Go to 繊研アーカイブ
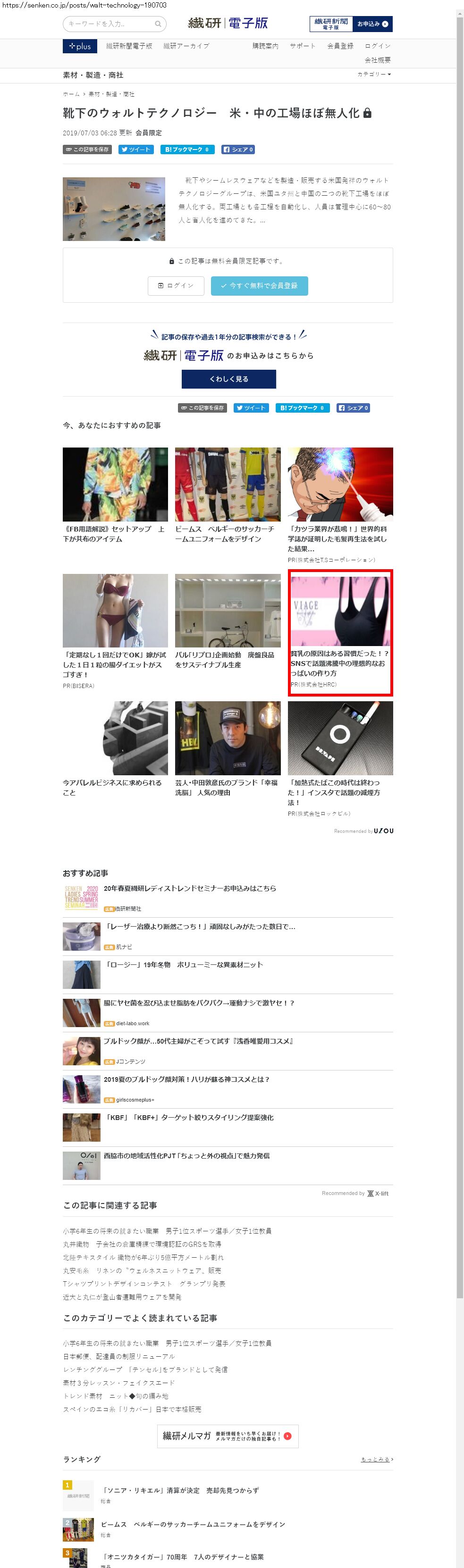The height and width of the screenshot is (1568, 464). tap(186, 46)
